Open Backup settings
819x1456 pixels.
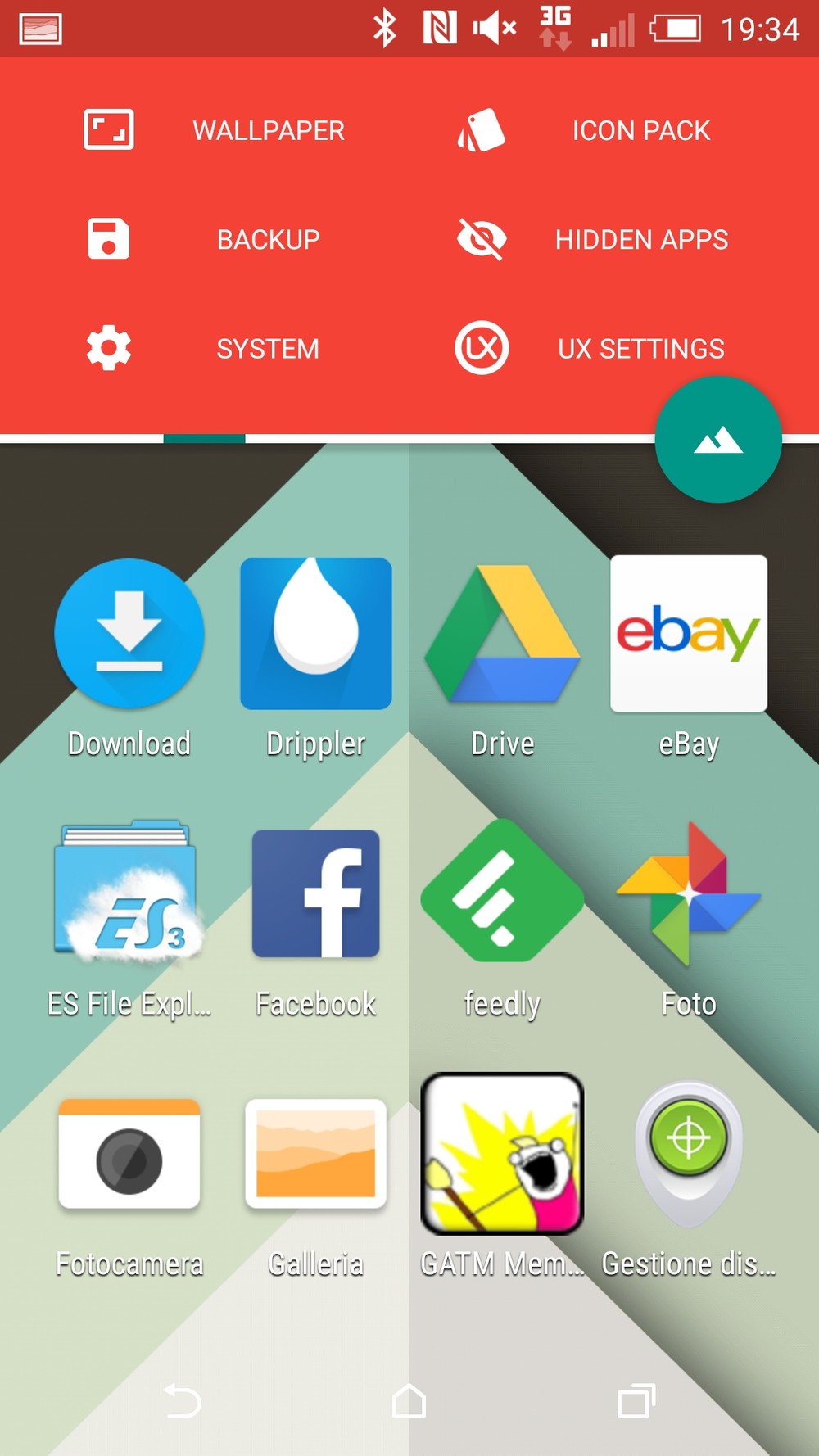tap(203, 239)
